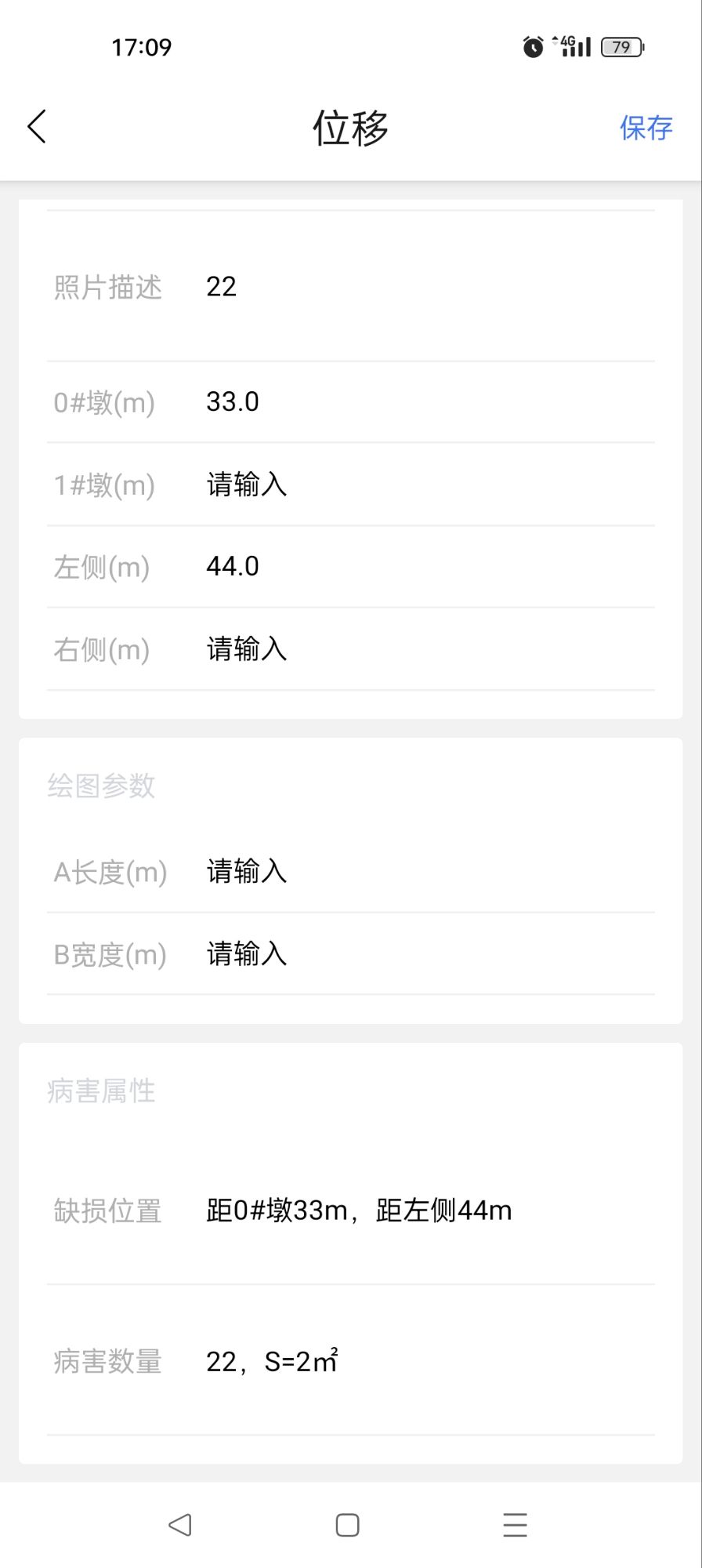Image resolution: width=702 pixels, height=1568 pixels.
Task: Enter a value for 右侧(m)
Action: [423, 649]
